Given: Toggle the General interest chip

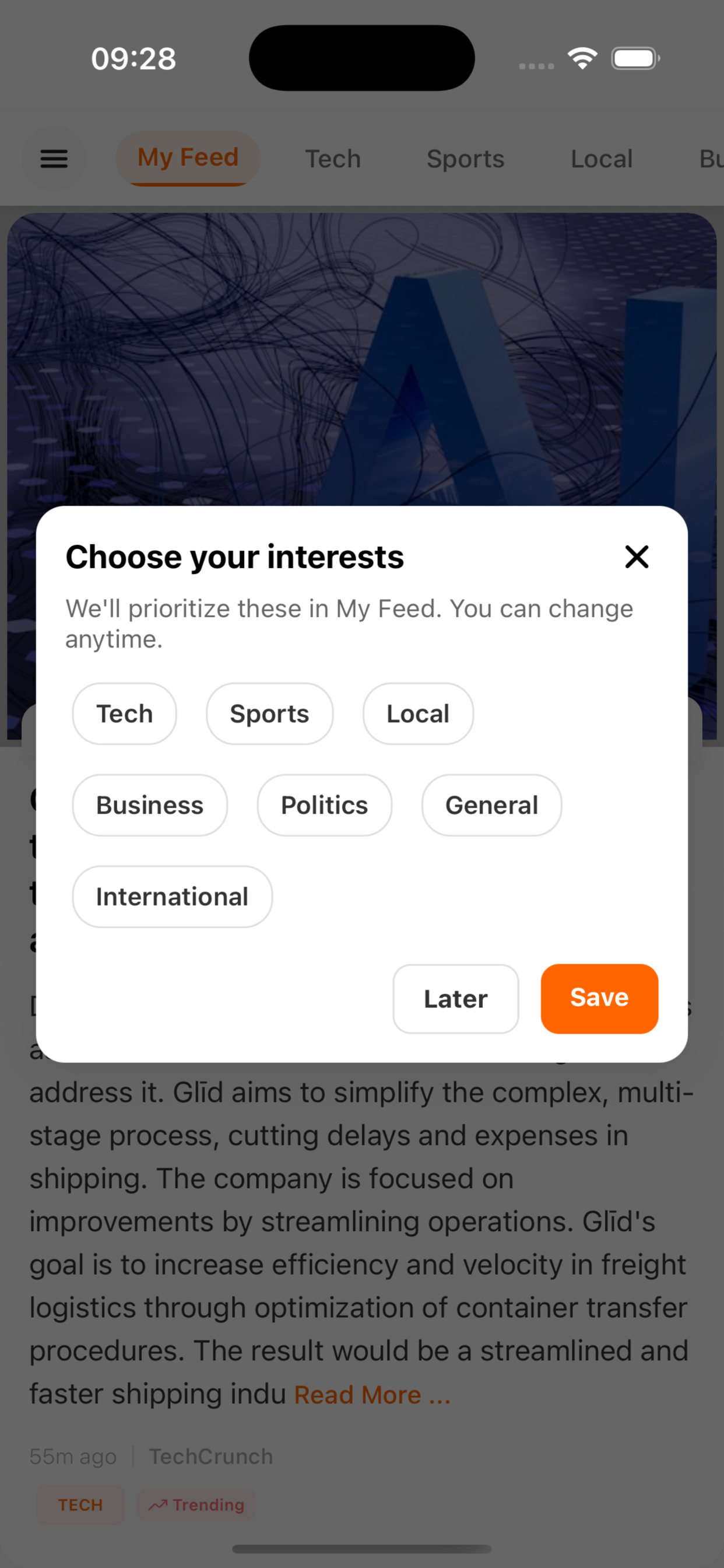Looking at the screenshot, I should [x=491, y=804].
